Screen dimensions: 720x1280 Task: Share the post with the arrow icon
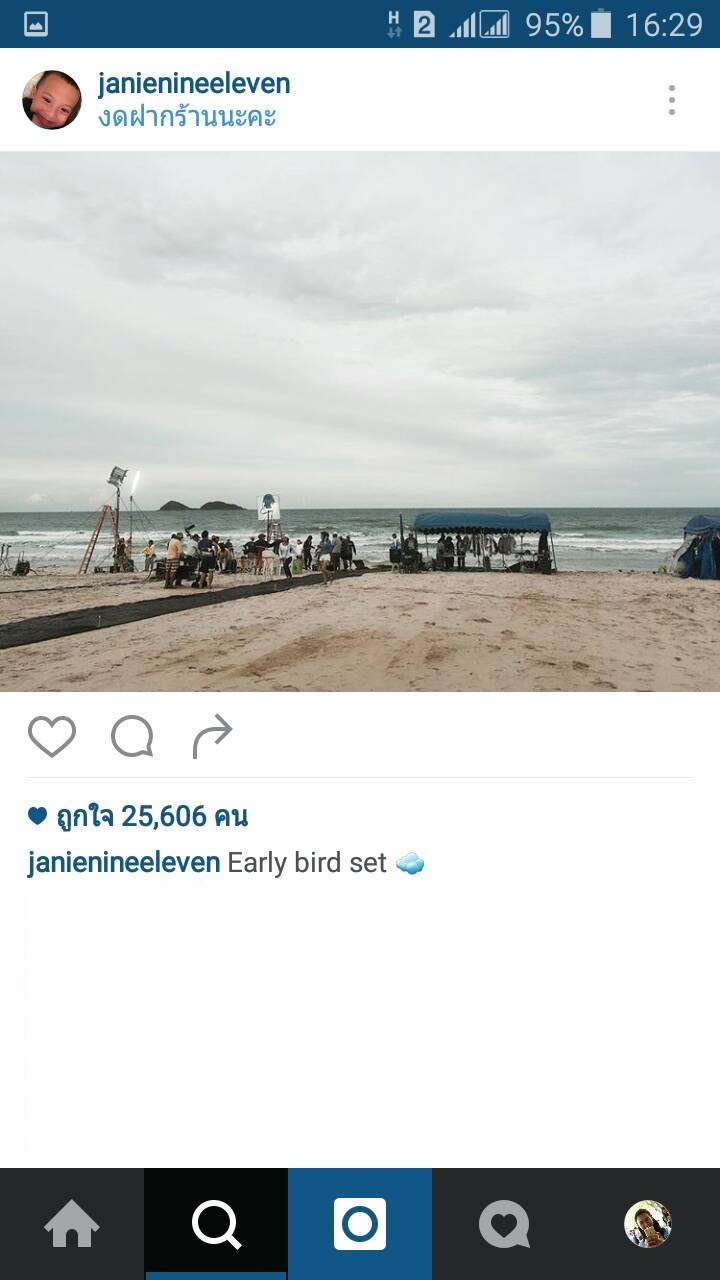212,737
